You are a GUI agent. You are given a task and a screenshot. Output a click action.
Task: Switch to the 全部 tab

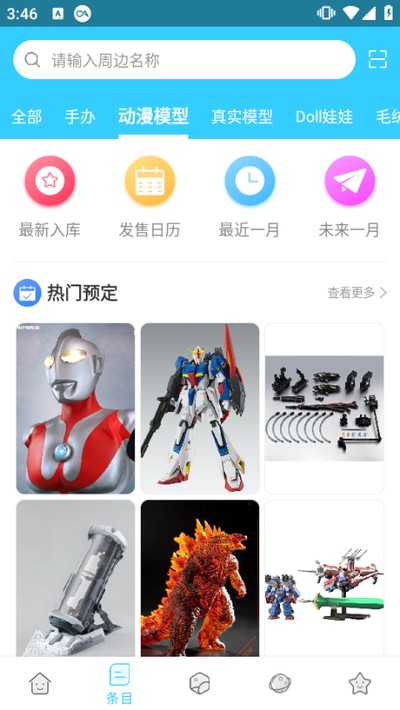coord(27,117)
